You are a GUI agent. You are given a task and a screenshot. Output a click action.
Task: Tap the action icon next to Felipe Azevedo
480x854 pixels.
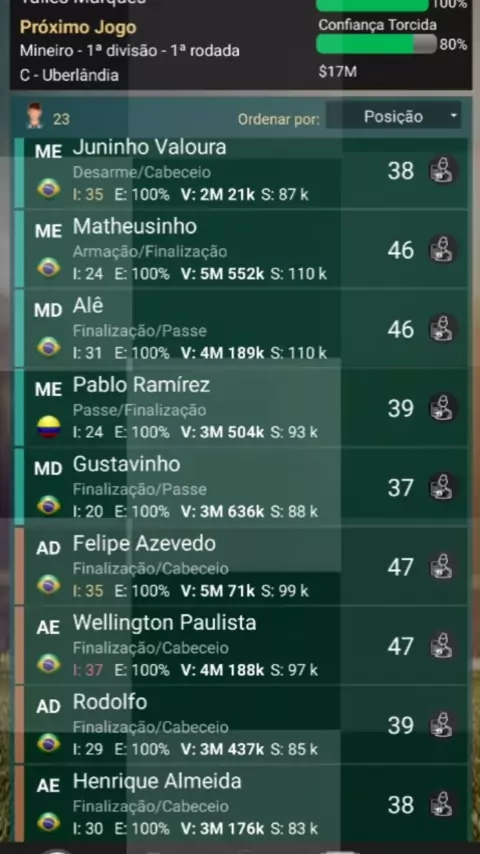click(442, 567)
